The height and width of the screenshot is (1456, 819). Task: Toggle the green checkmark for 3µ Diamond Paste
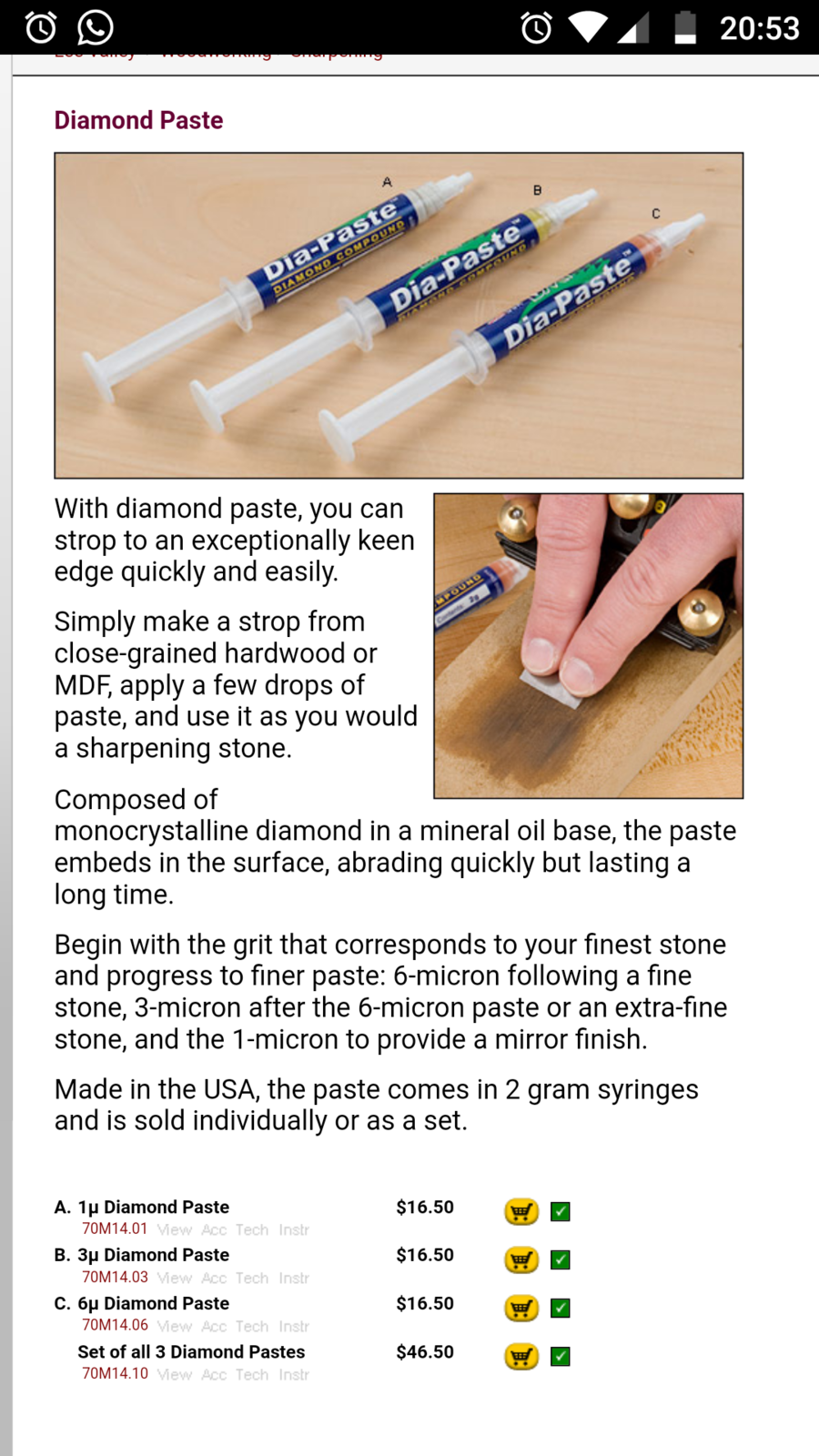coord(561,1259)
